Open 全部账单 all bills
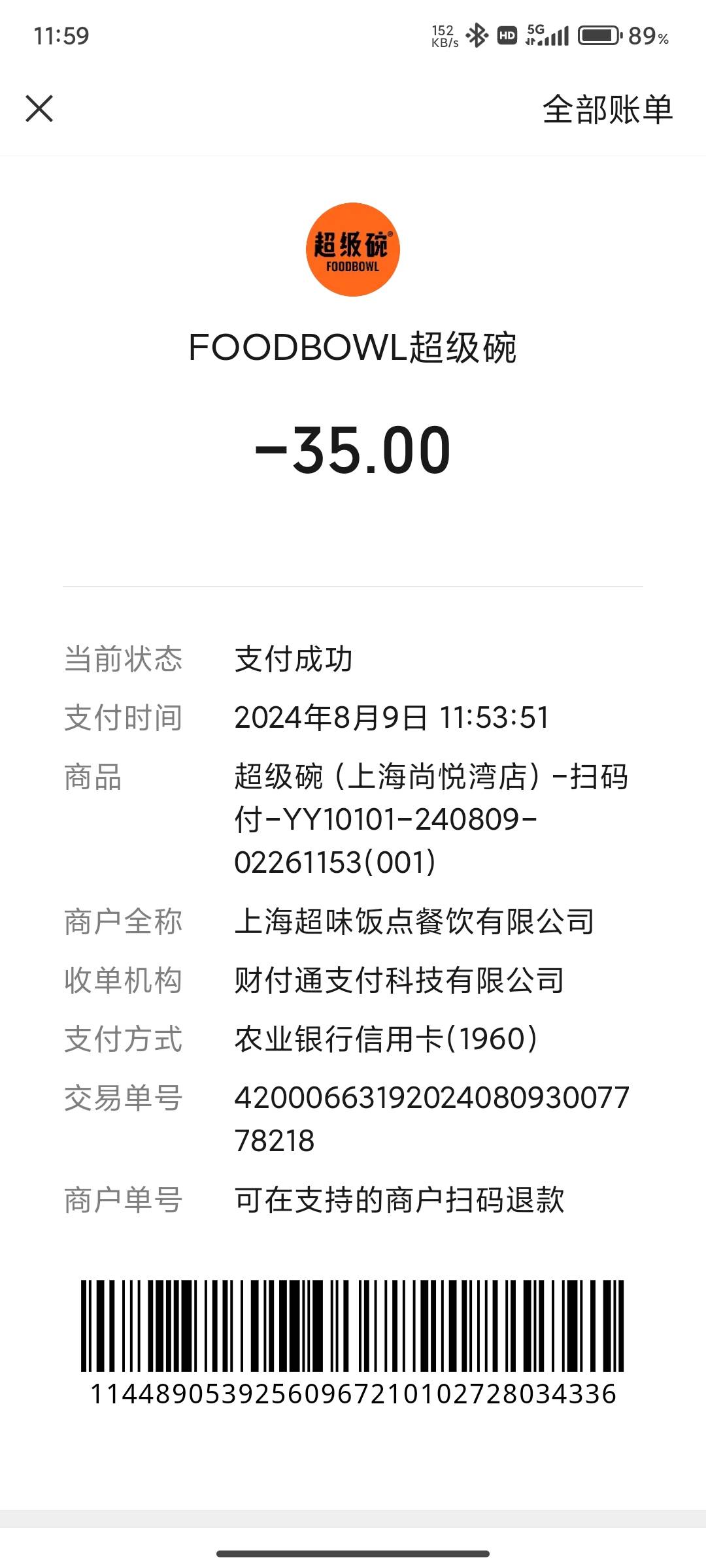 [607, 109]
